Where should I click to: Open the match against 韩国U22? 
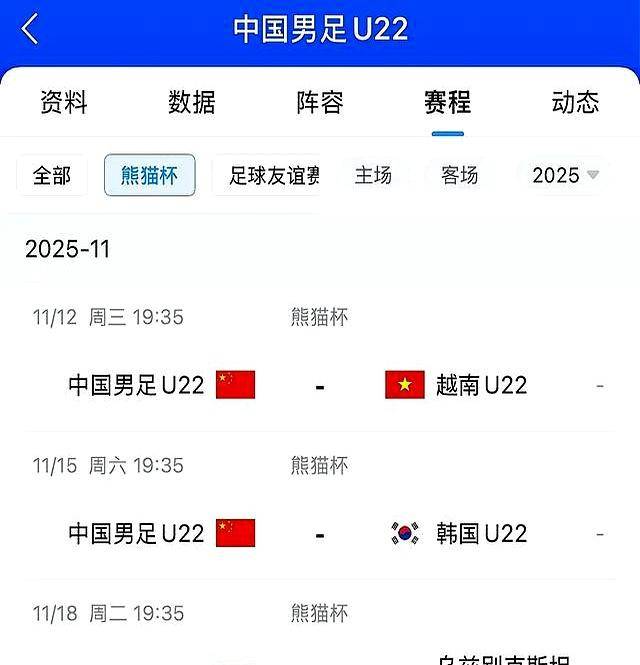point(320,533)
